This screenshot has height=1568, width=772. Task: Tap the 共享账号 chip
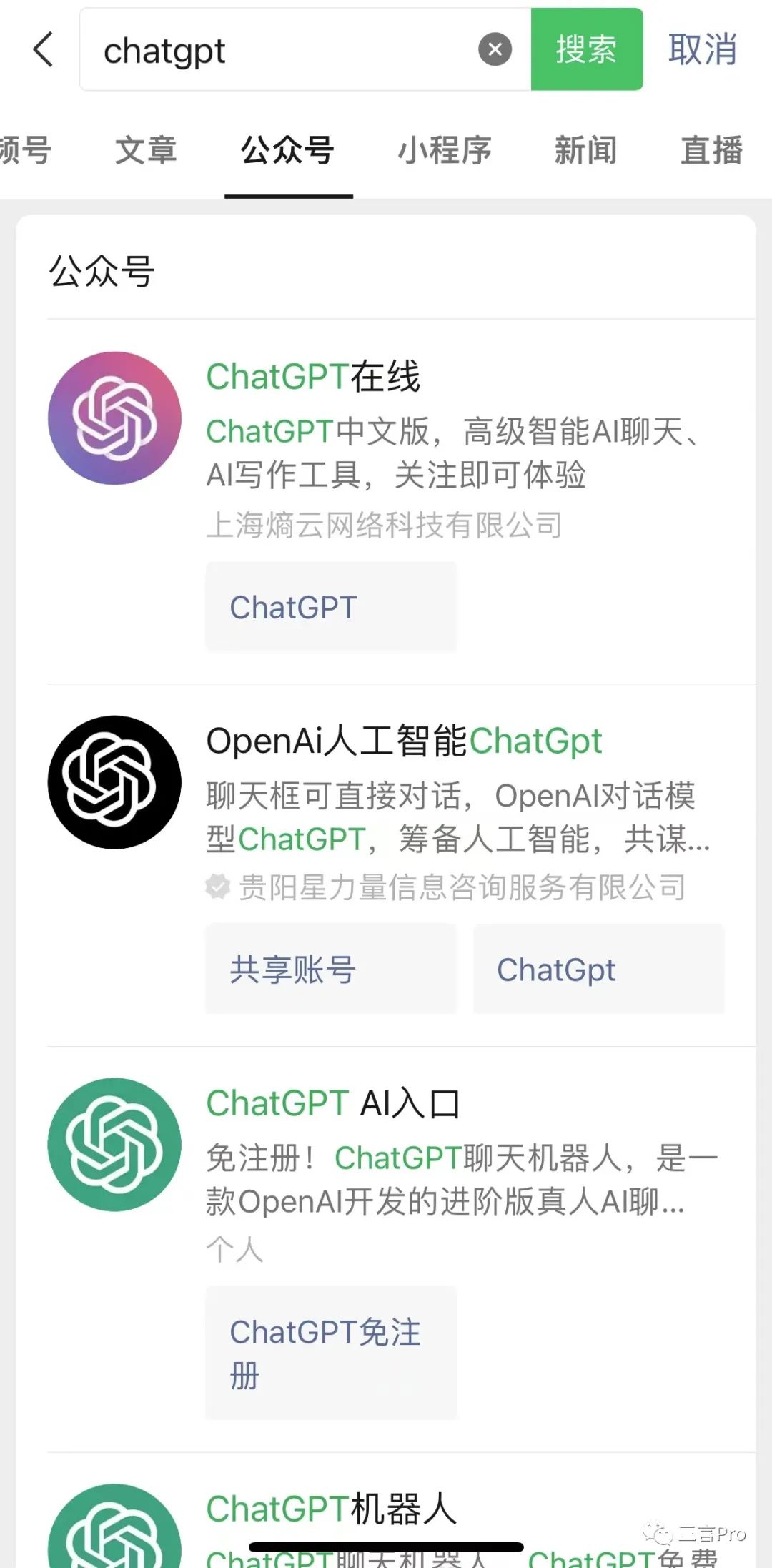(x=331, y=970)
